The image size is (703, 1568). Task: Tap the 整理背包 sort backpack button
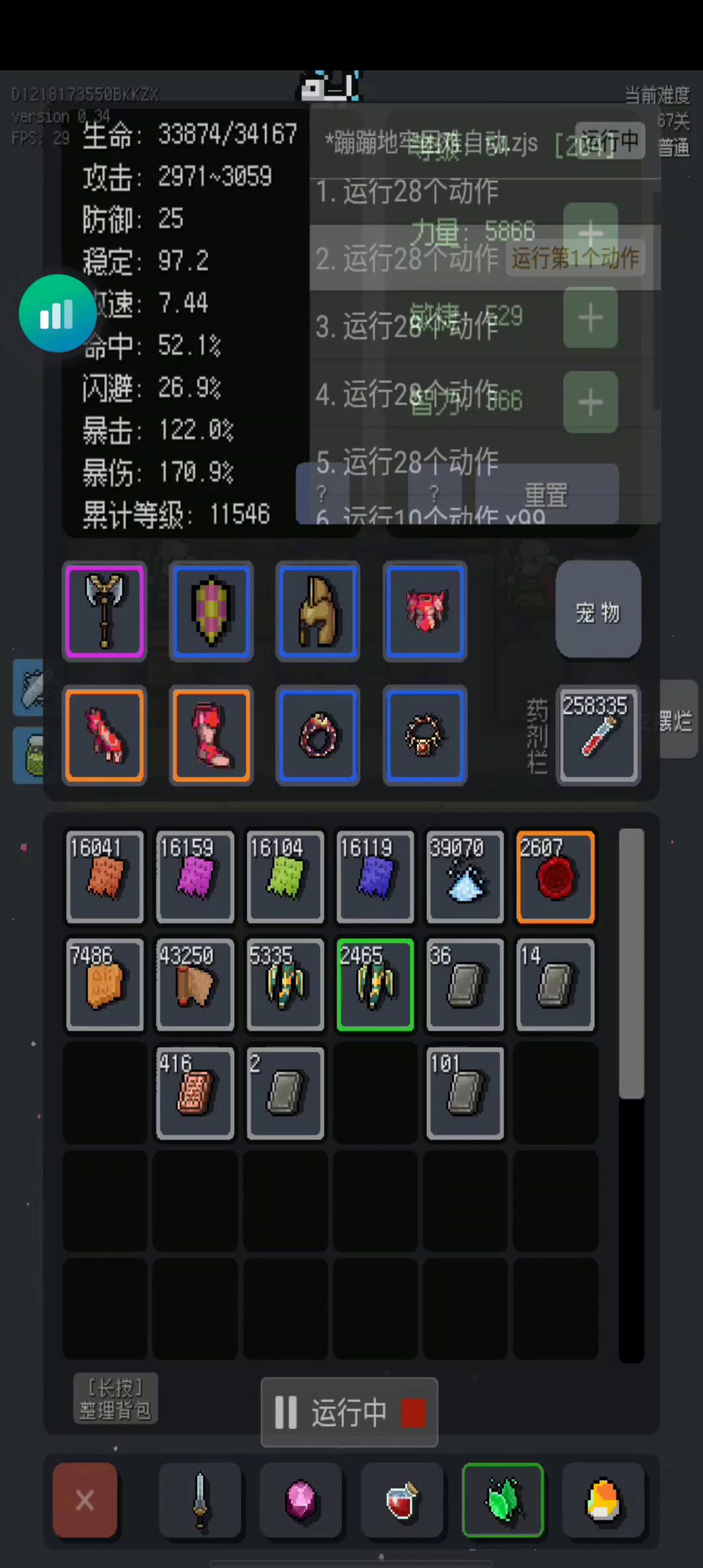[x=115, y=1399]
